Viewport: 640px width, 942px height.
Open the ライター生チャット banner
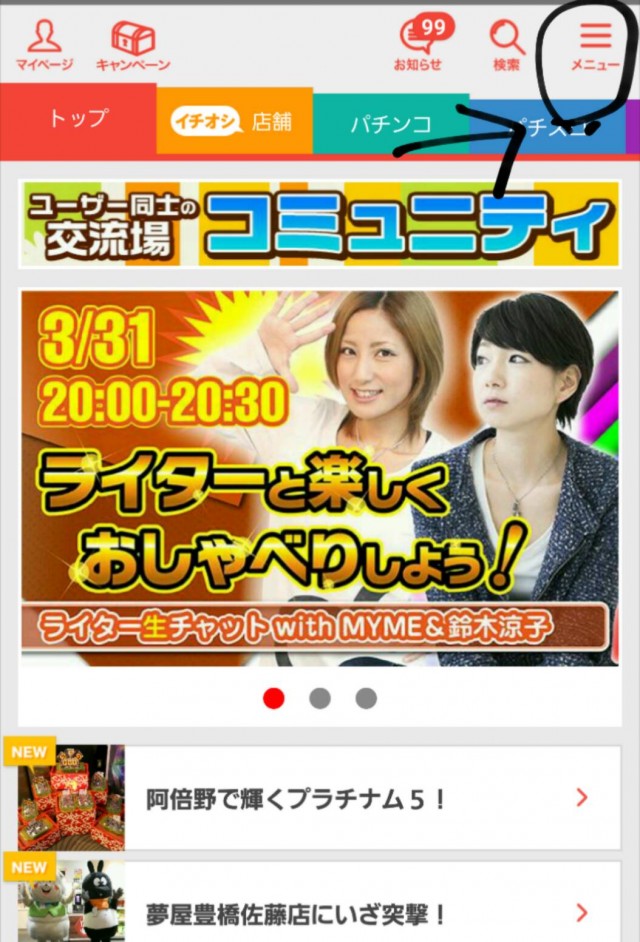(x=320, y=478)
